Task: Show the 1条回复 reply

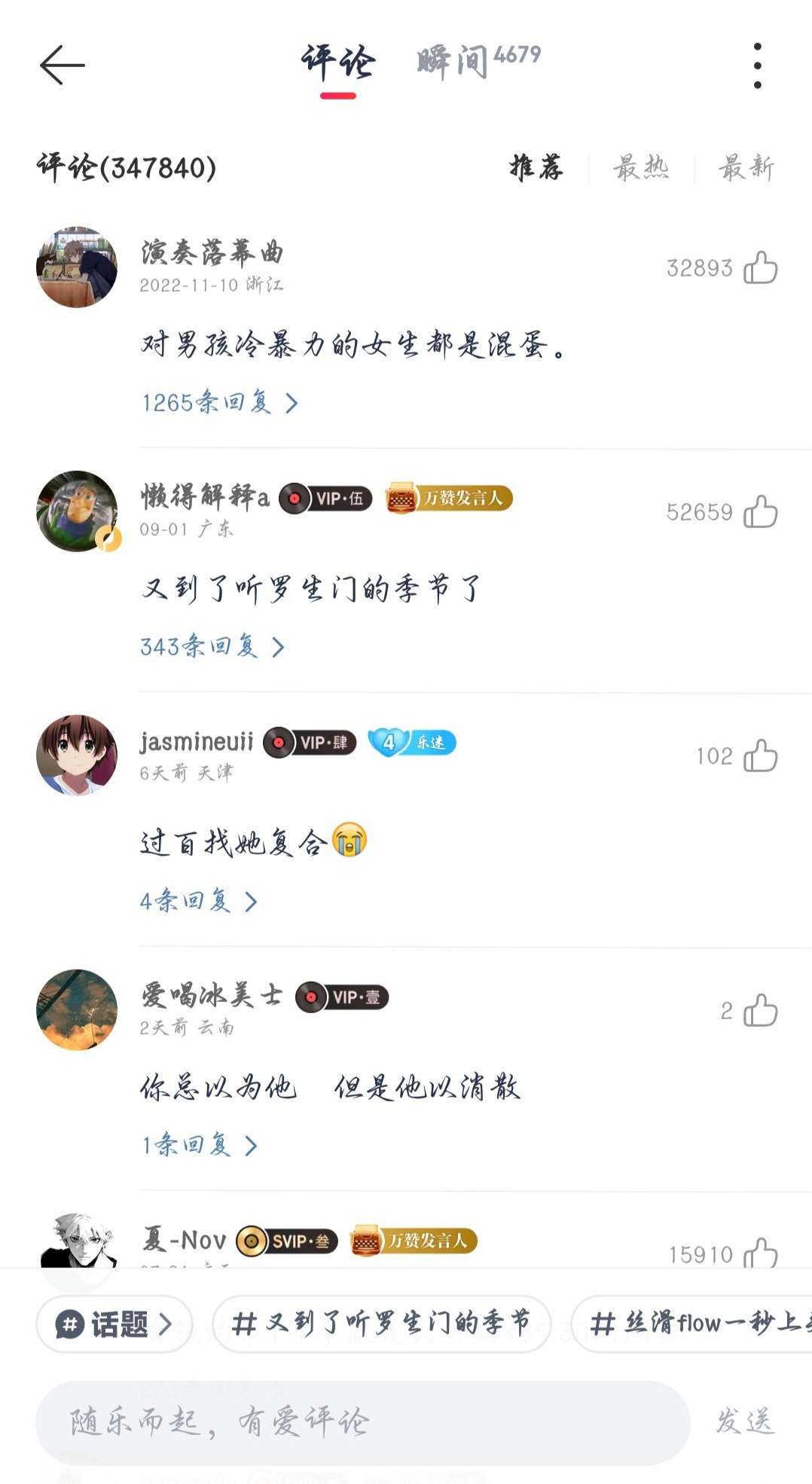Action: coord(199,1146)
